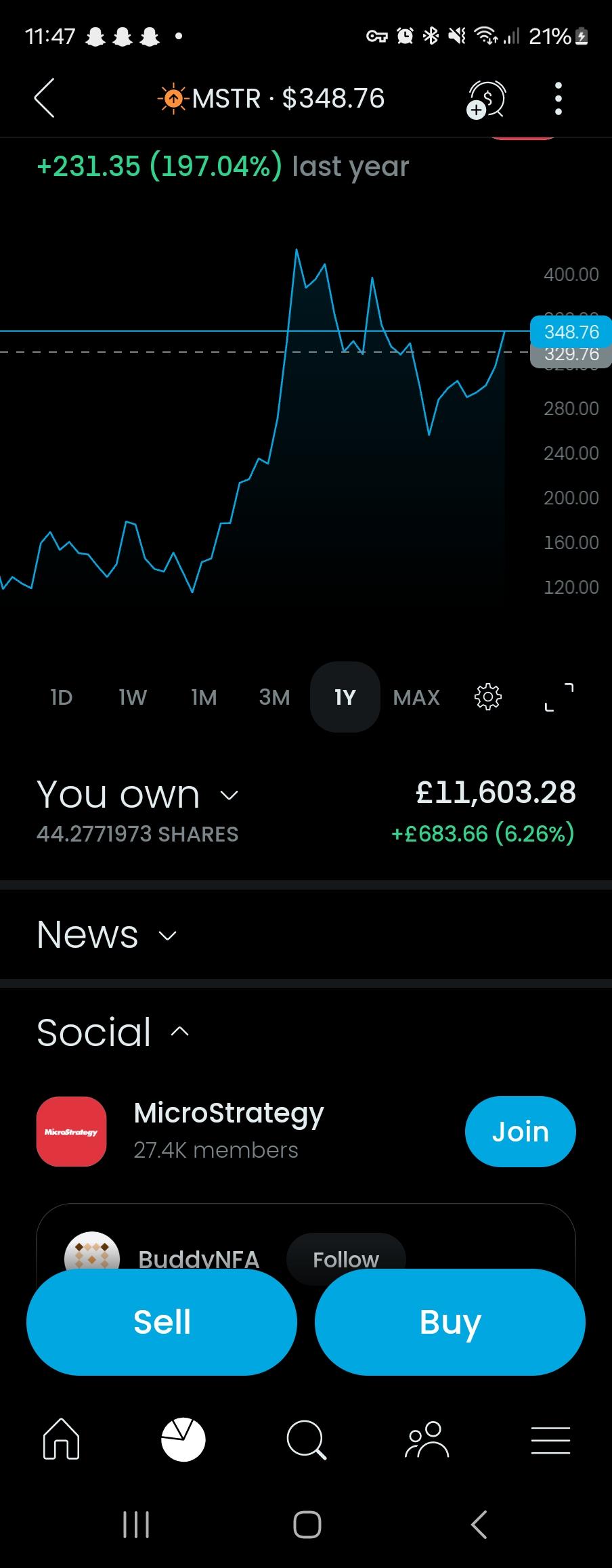Open the price alert icon
The width and height of the screenshot is (612, 1568).
(x=486, y=100)
